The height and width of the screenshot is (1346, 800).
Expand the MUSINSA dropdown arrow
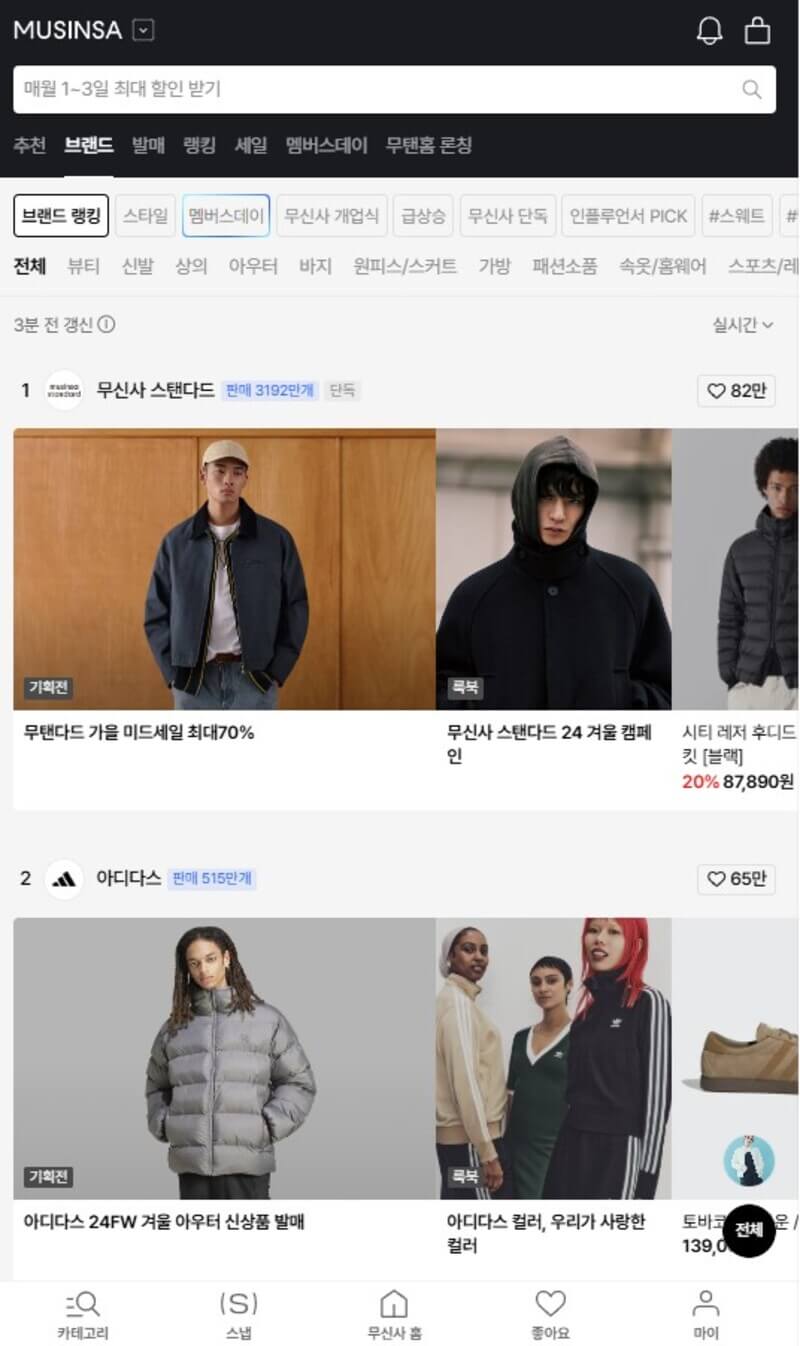[x=144, y=30]
